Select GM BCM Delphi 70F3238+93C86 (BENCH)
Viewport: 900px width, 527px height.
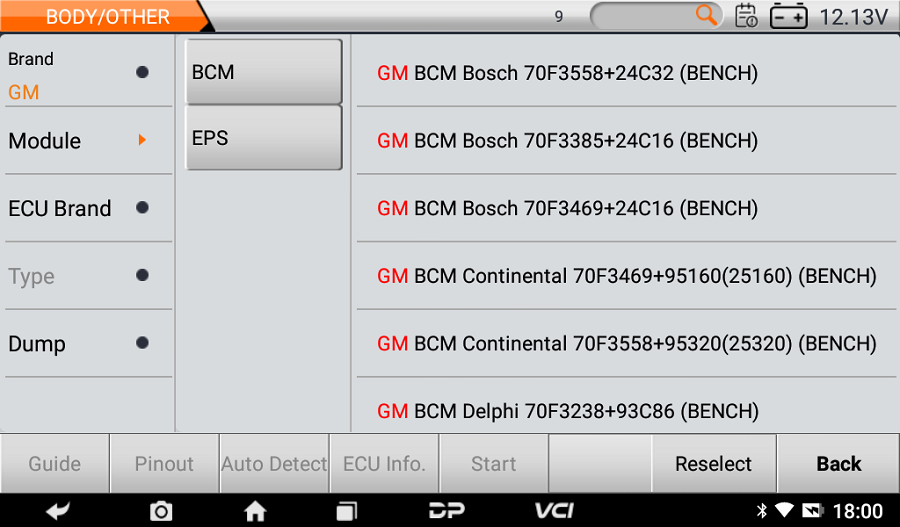coord(626,410)
